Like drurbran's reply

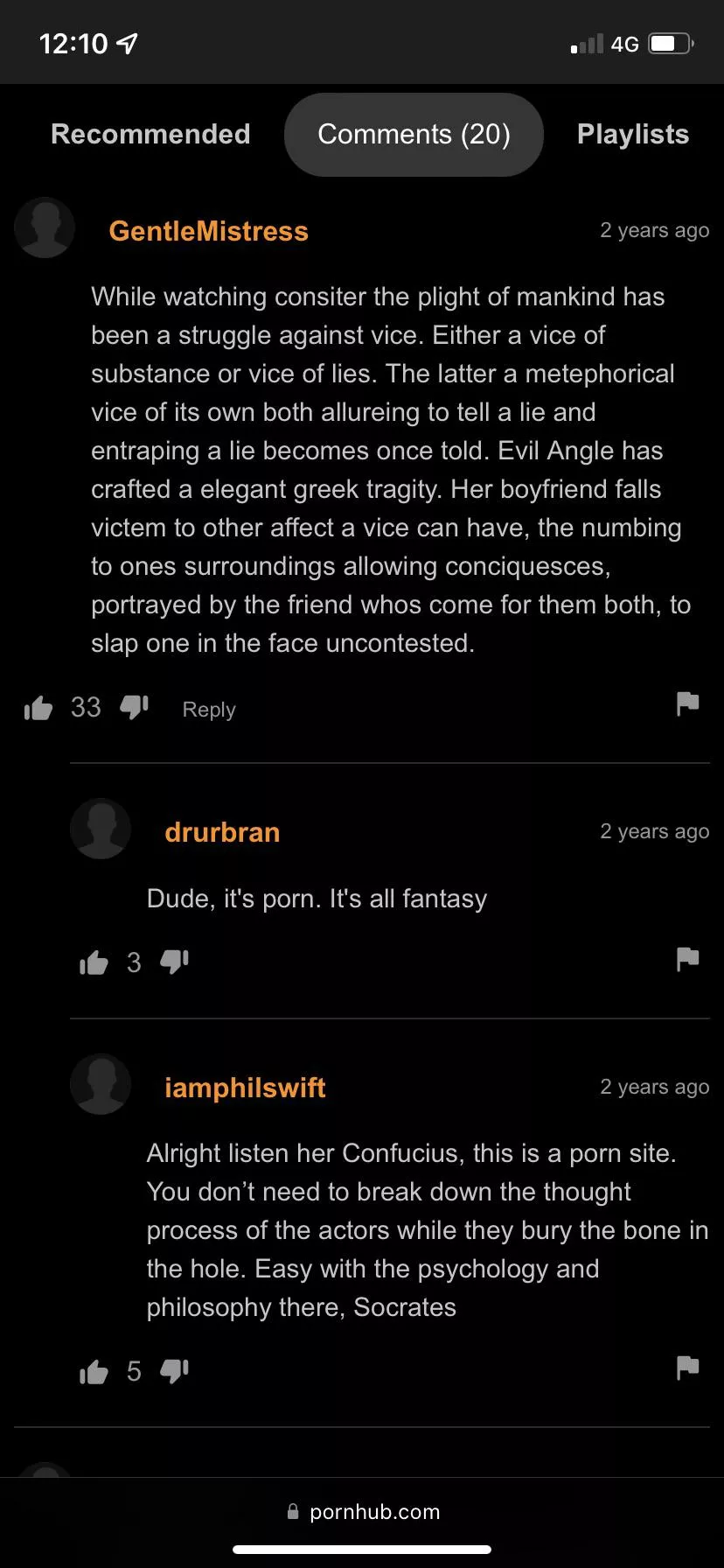(x=94, y=963)
